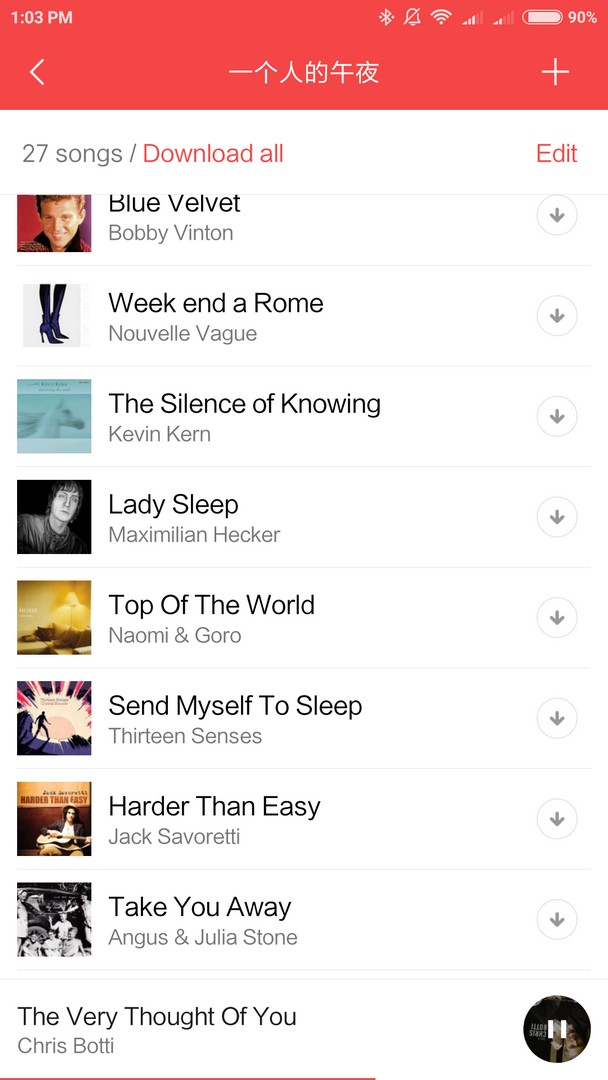The width and height of the screenshot is (608, 1080).
Task: Pause The Very Thought Of You
Action: tap(557, 1029)
